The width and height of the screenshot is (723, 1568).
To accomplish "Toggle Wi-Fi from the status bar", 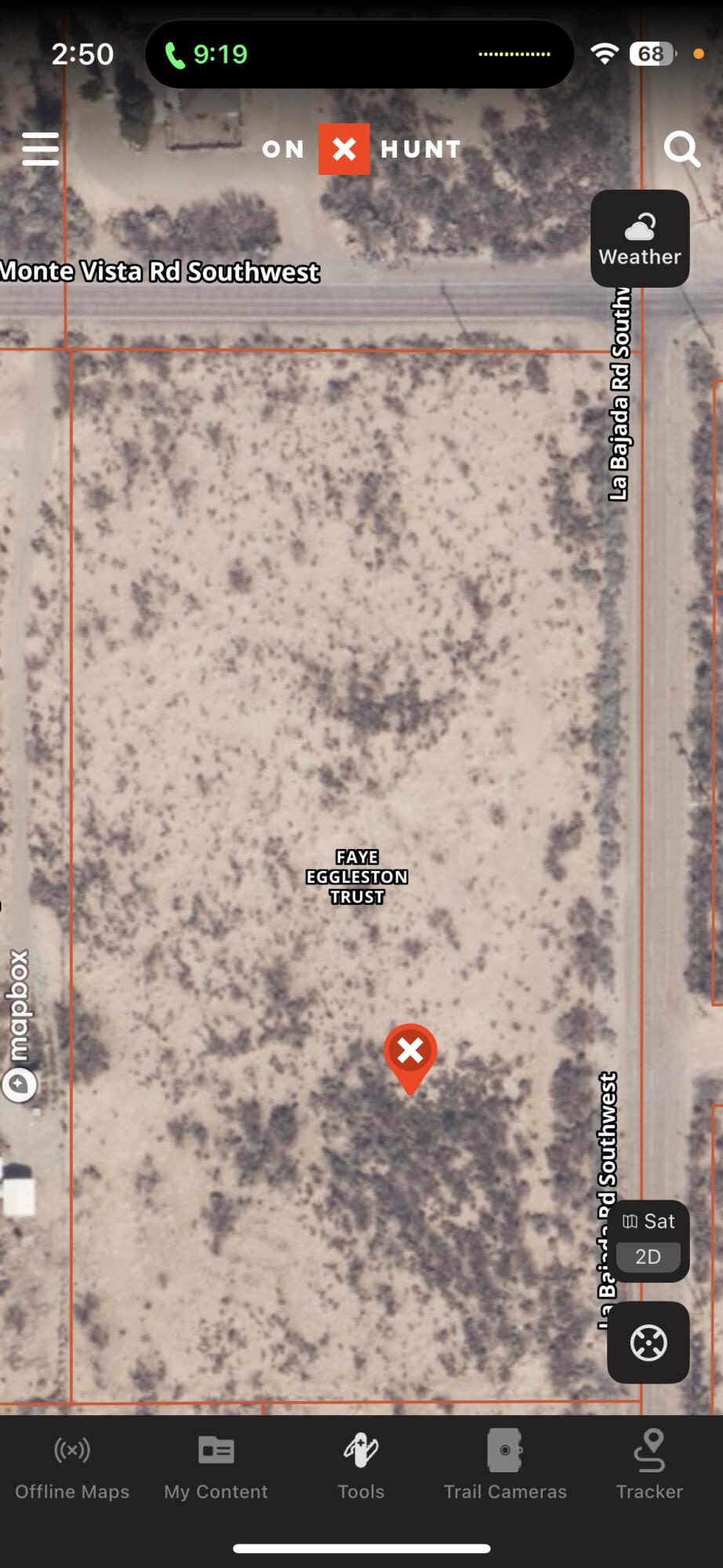I will (605, 53).
